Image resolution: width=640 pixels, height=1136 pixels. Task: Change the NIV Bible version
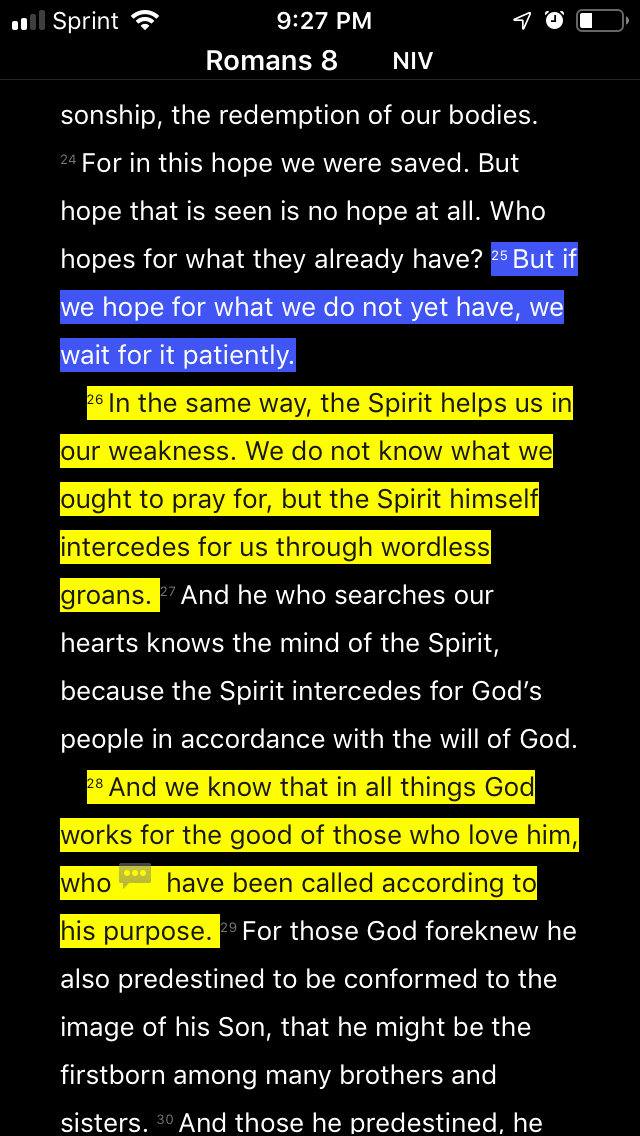pyautogui.click(x=412, y=61)
